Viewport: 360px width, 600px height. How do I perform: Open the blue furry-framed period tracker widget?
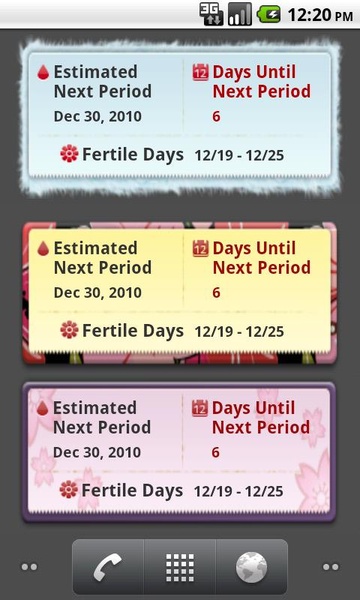(180, 117)
